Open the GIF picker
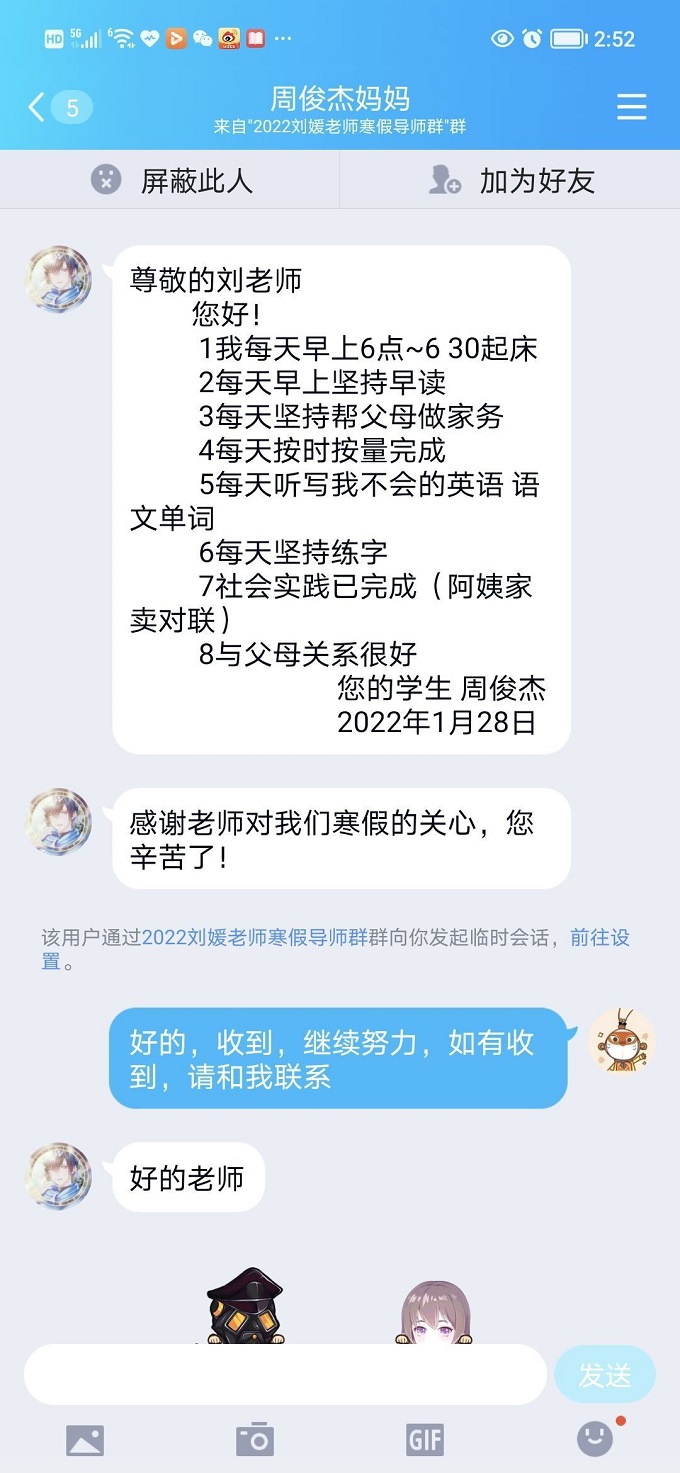 click(x=425, y=1440)
